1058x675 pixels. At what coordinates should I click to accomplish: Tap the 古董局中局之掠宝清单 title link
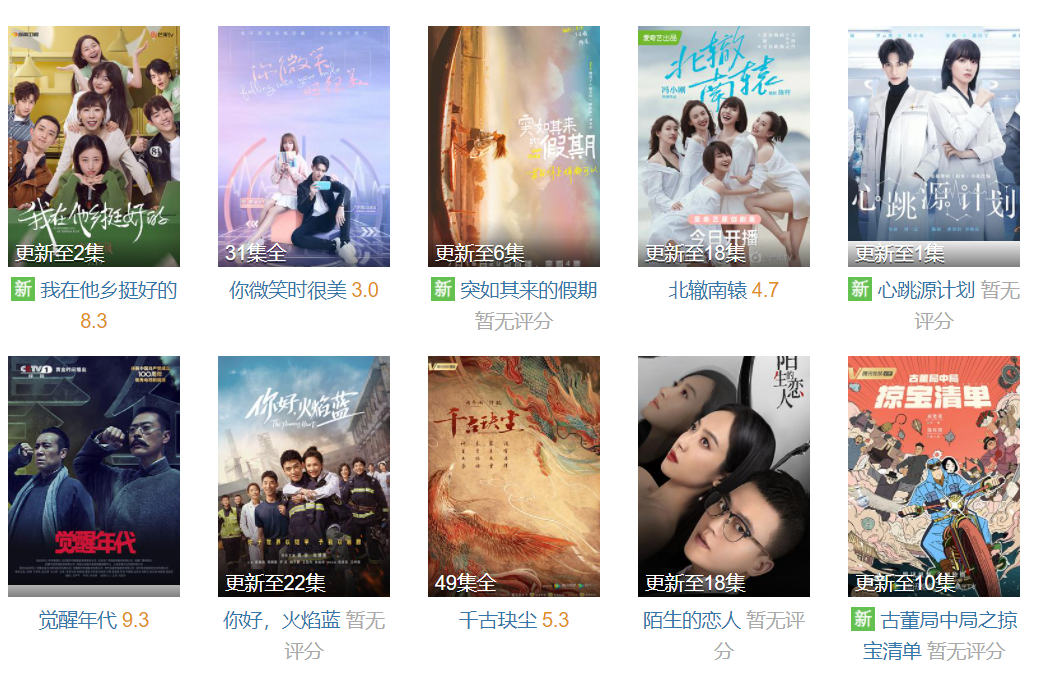coord(948,621)
